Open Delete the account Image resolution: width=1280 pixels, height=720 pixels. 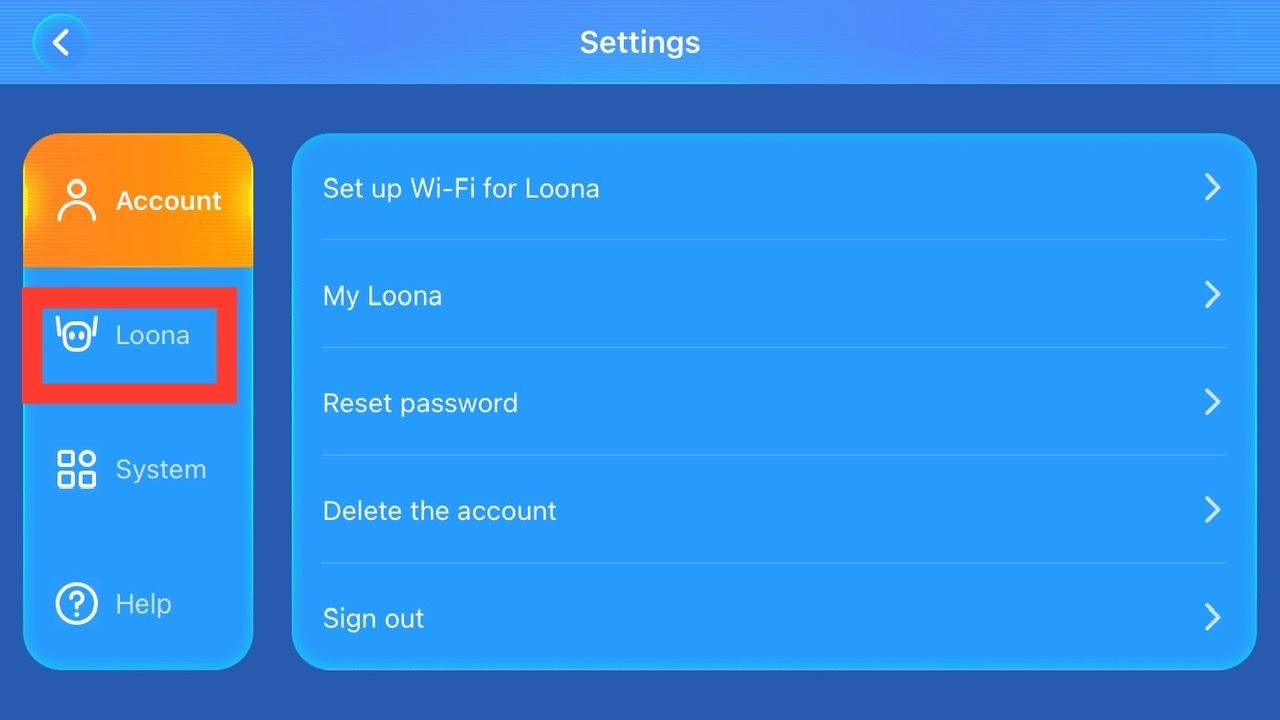pos(772,511)
